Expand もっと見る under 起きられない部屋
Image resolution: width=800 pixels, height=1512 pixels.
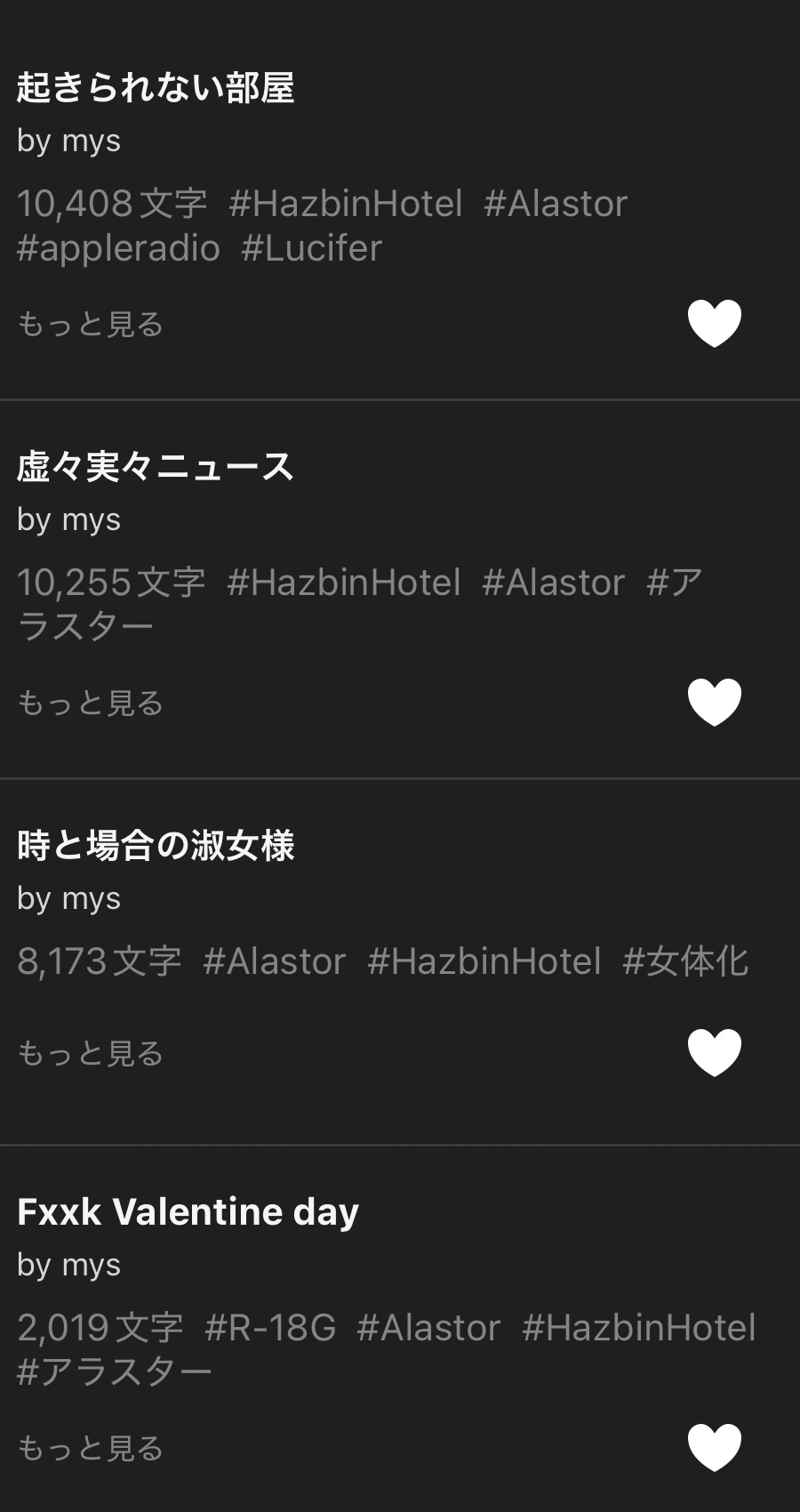[91, 325]
